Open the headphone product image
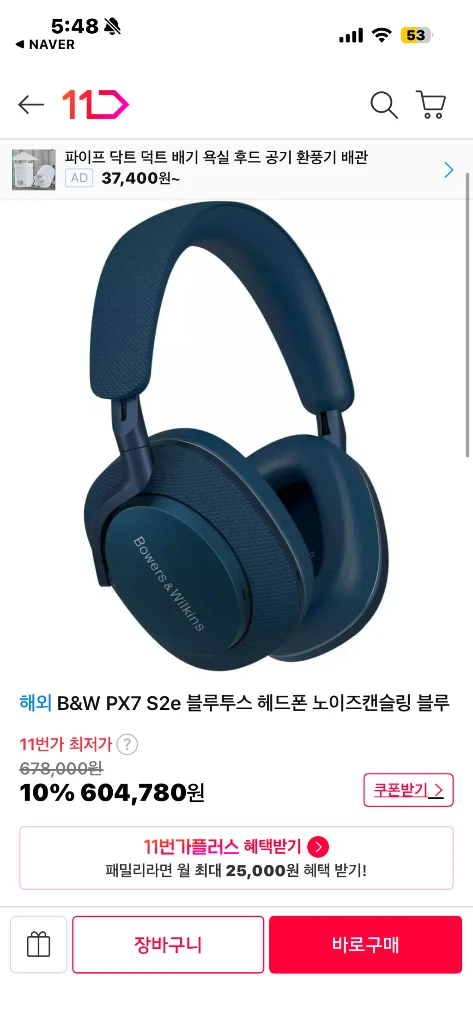The image size is (473, 1024). [x=236, y=436]
